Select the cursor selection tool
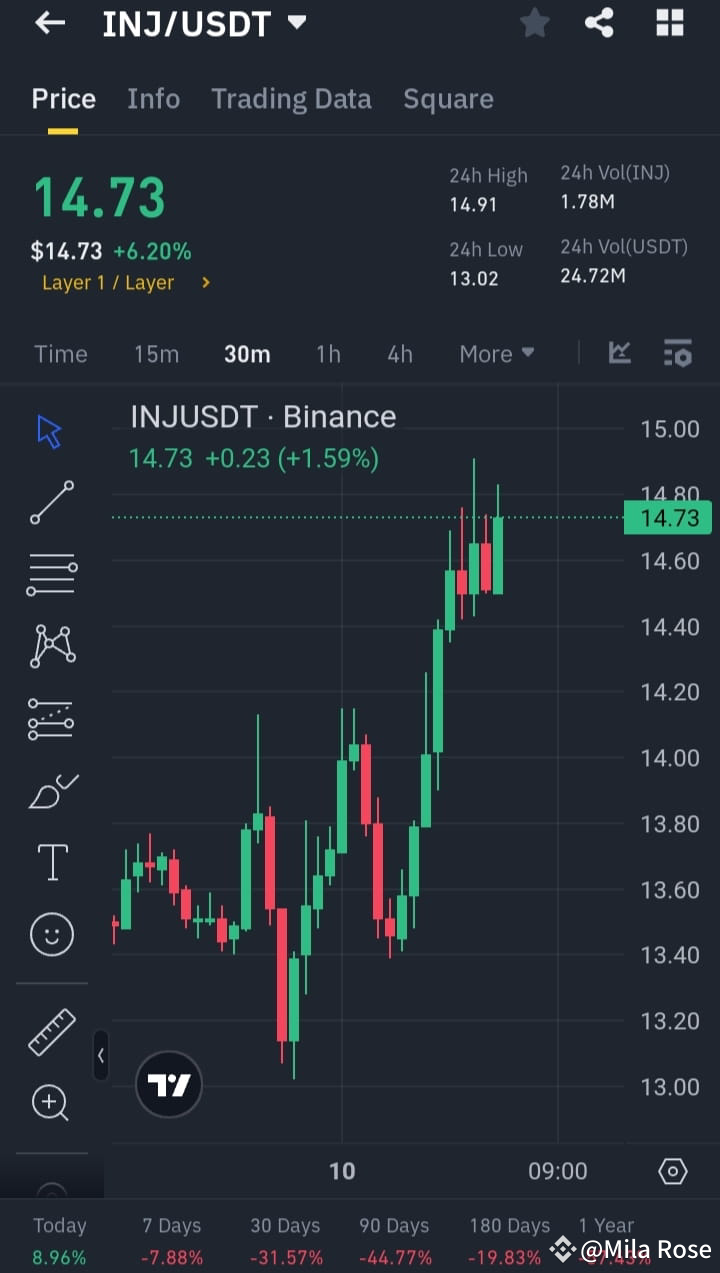Screen dimensions: 720x1273 (50, 430)
